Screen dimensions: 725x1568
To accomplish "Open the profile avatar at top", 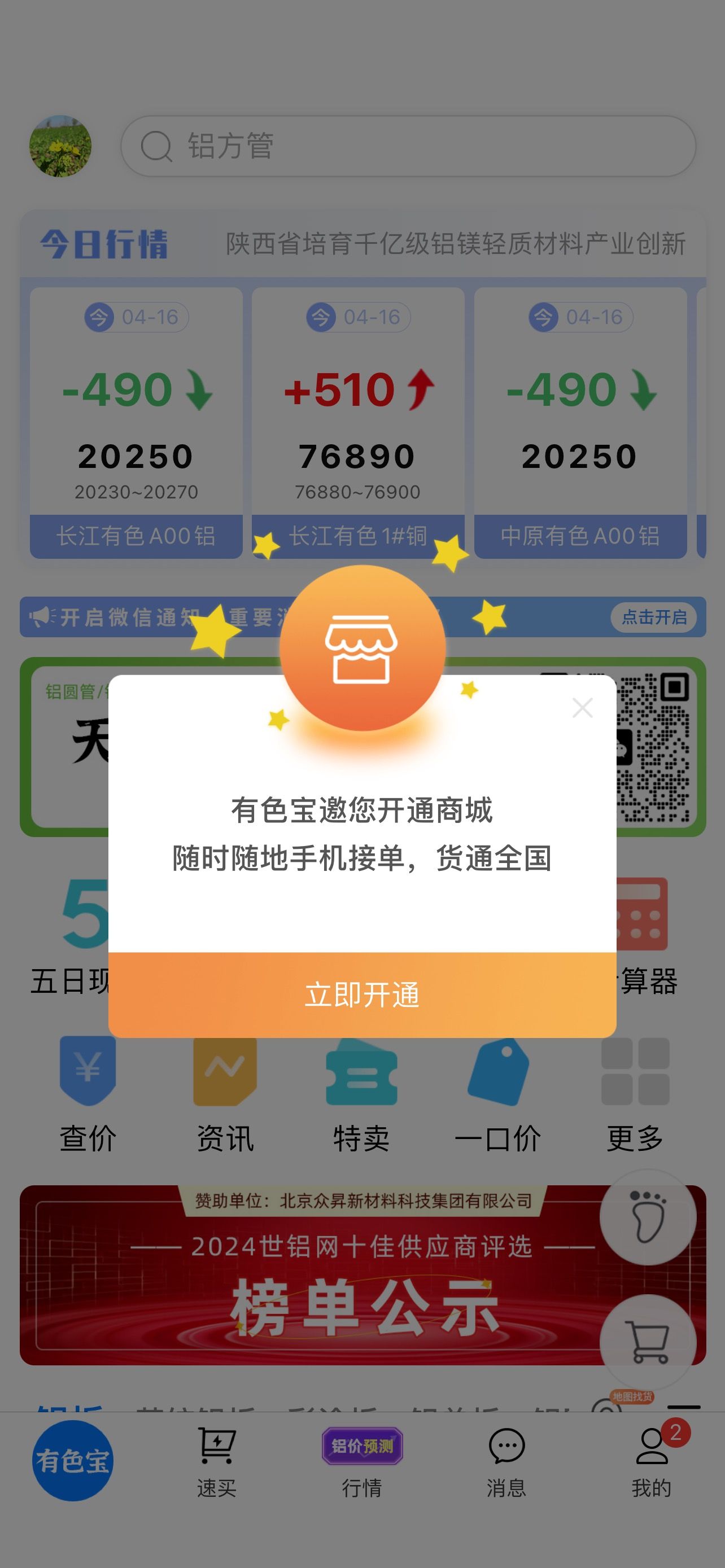I will coord(60,146).
